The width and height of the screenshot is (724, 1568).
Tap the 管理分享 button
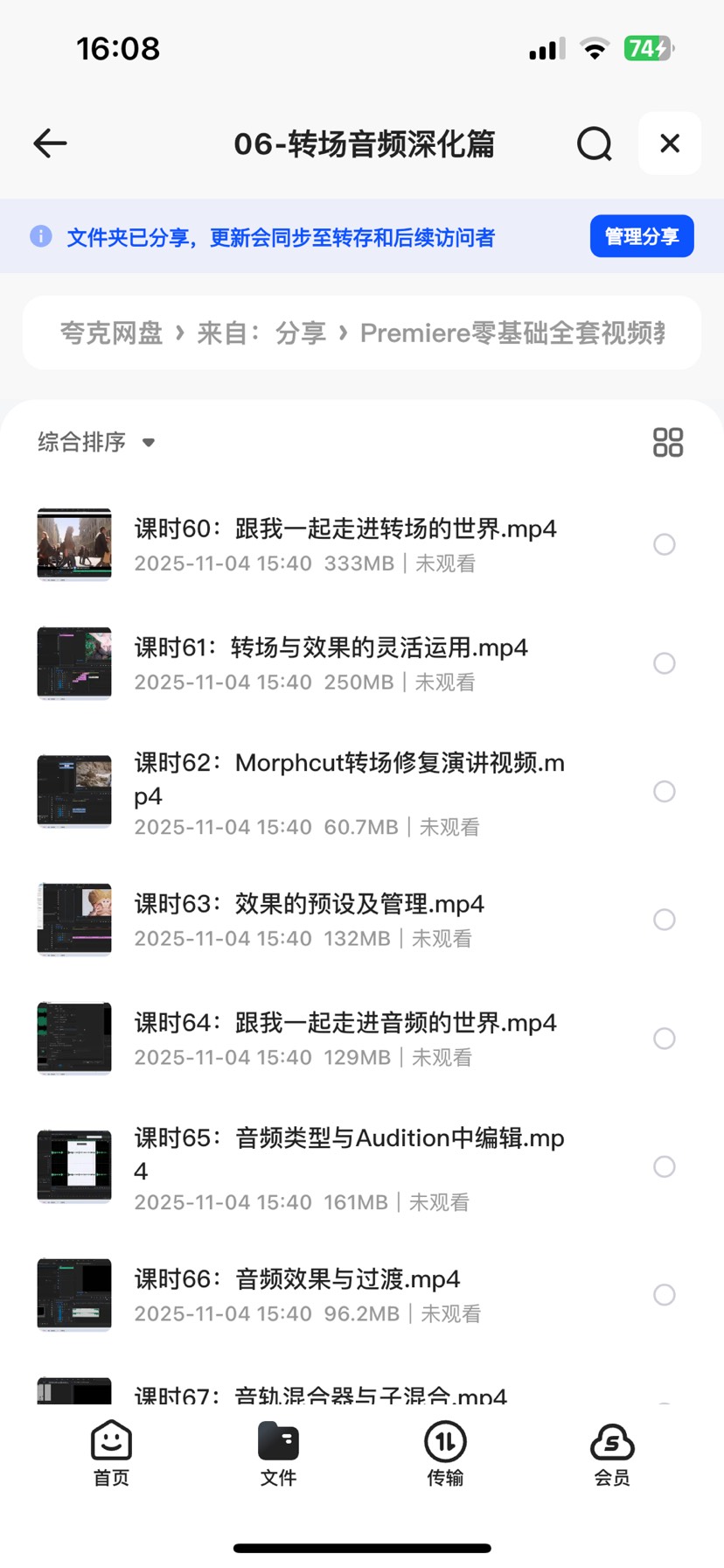(x=641, y=235)
